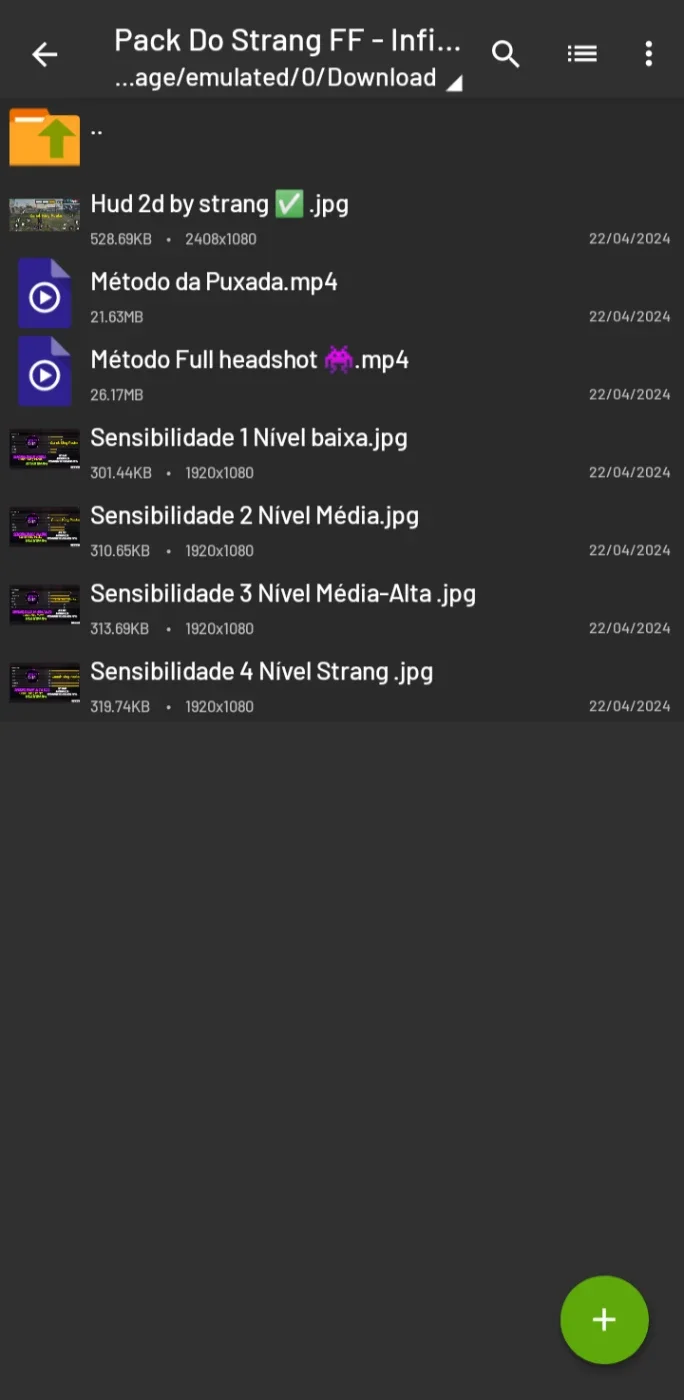Open Hud 2d by strang .jpg
The width and height of the screenshot is (684, 1400).
(x=342, y=216)
